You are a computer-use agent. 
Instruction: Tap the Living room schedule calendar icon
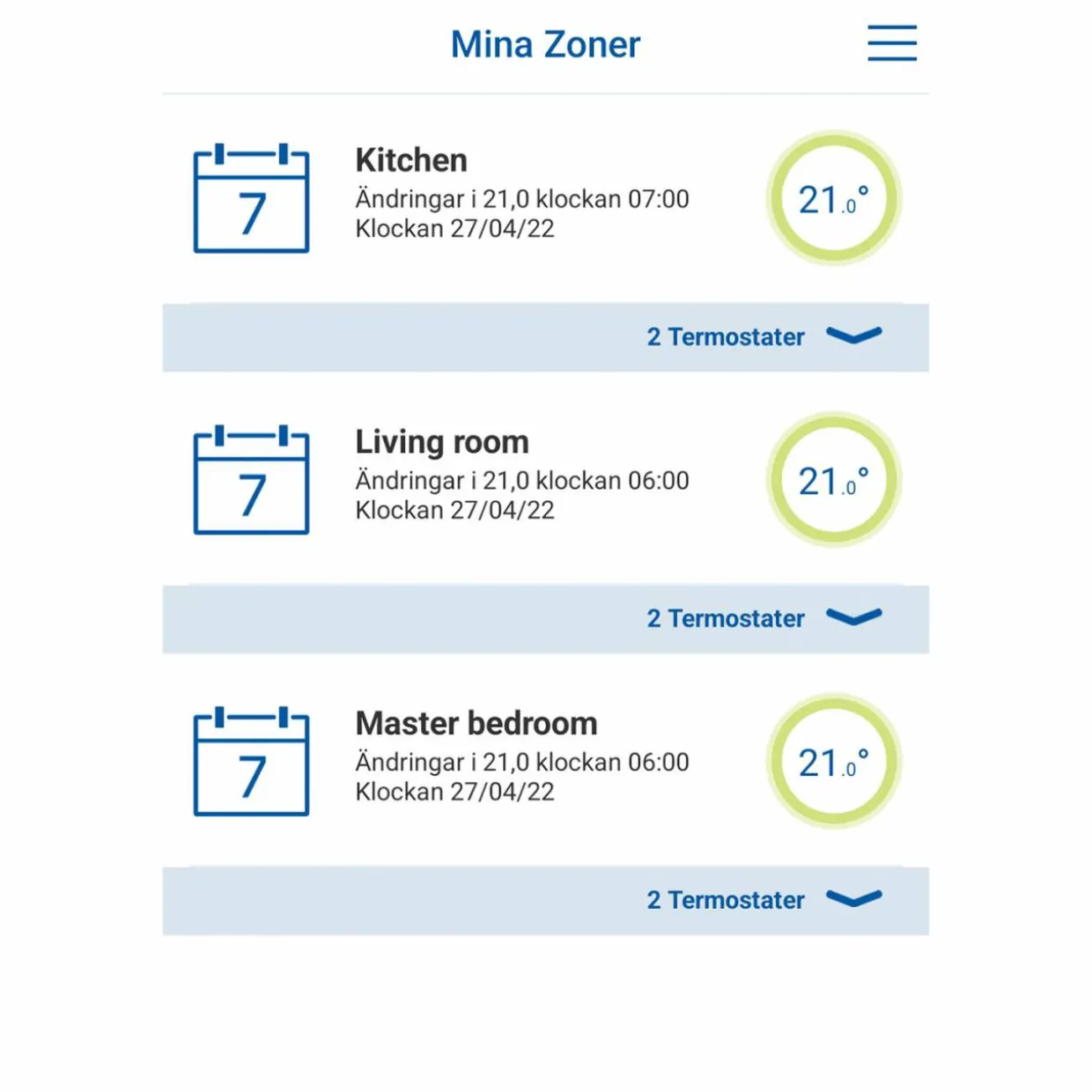point(251,479)
